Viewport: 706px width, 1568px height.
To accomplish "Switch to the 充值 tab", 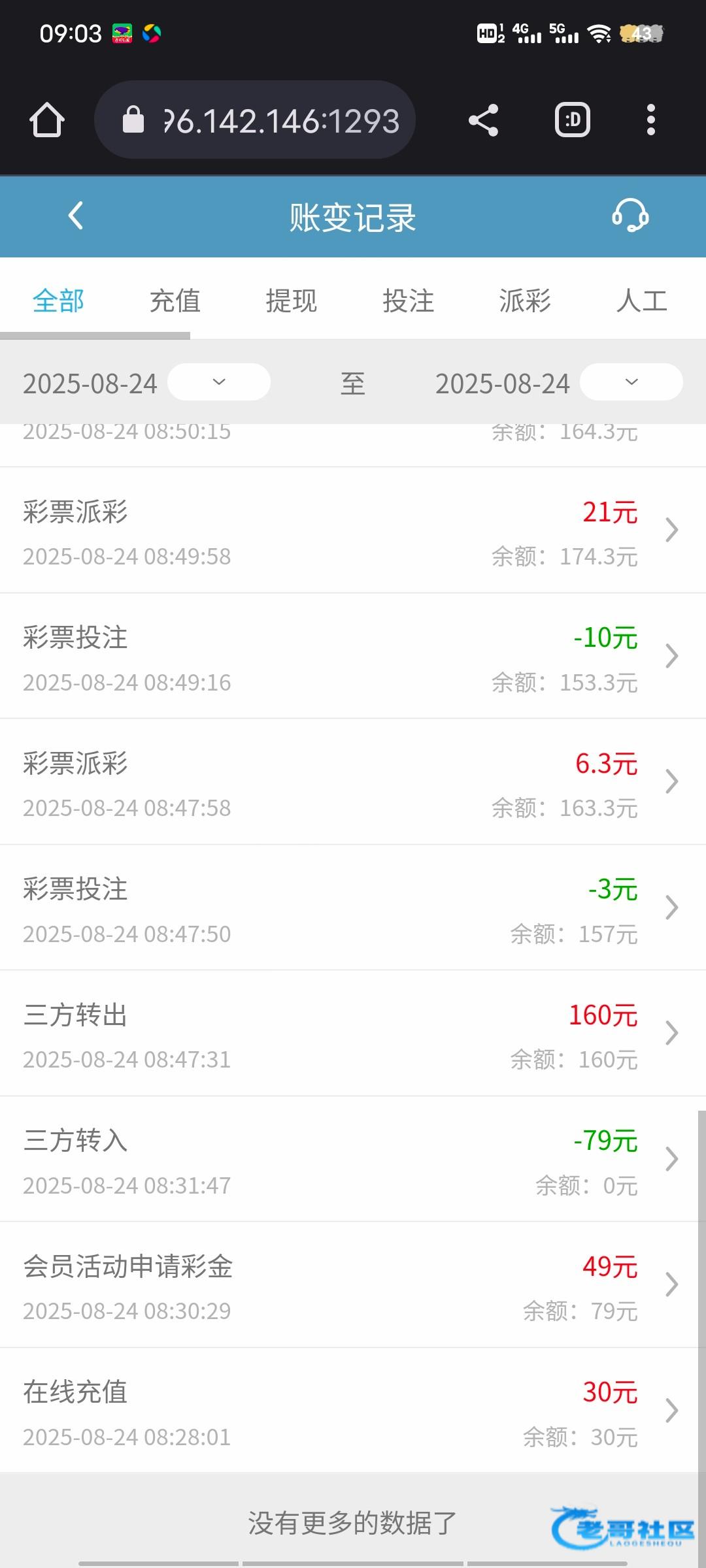I will click(x=175, y=301).
